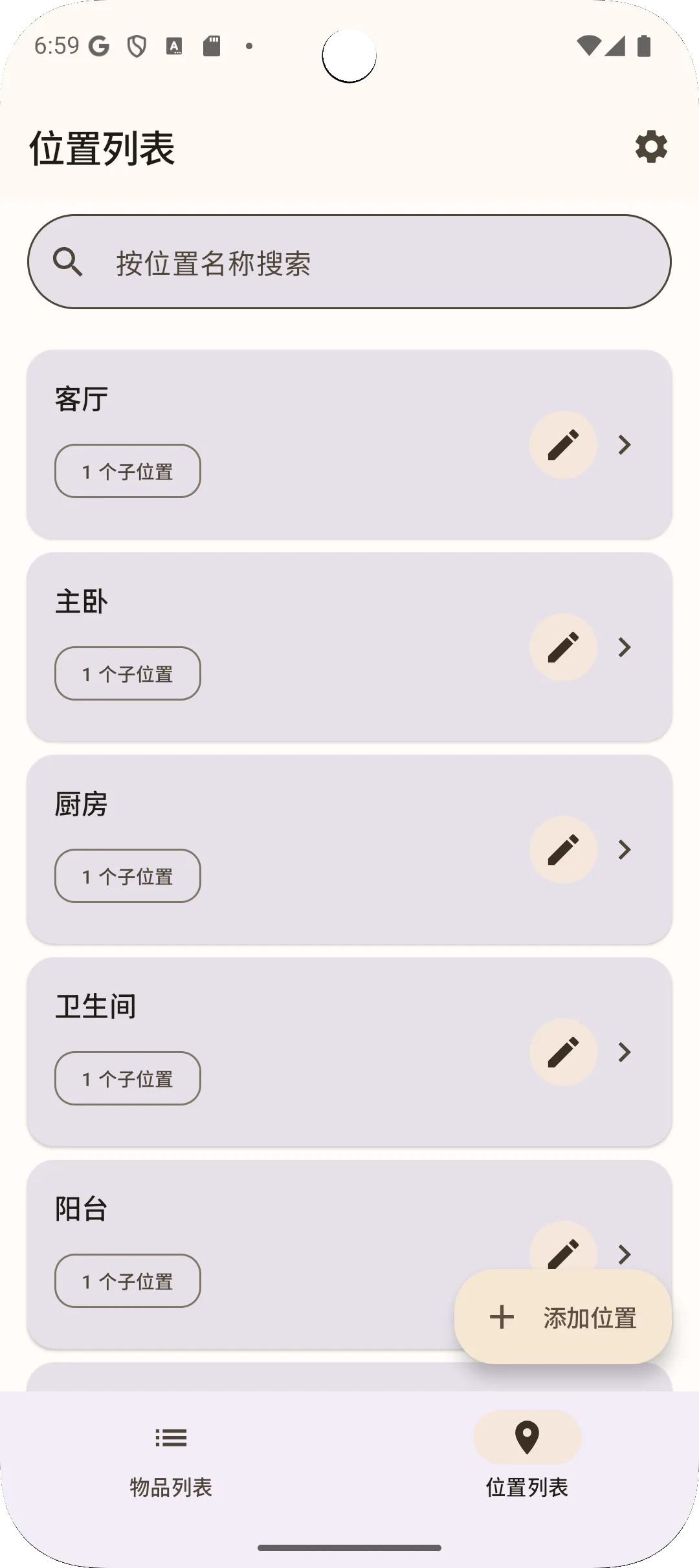Viewport: 699px width, 1568px height.
Task: Tap the 1 个子位置 chip under 阳台
Action: [127, 1281]
